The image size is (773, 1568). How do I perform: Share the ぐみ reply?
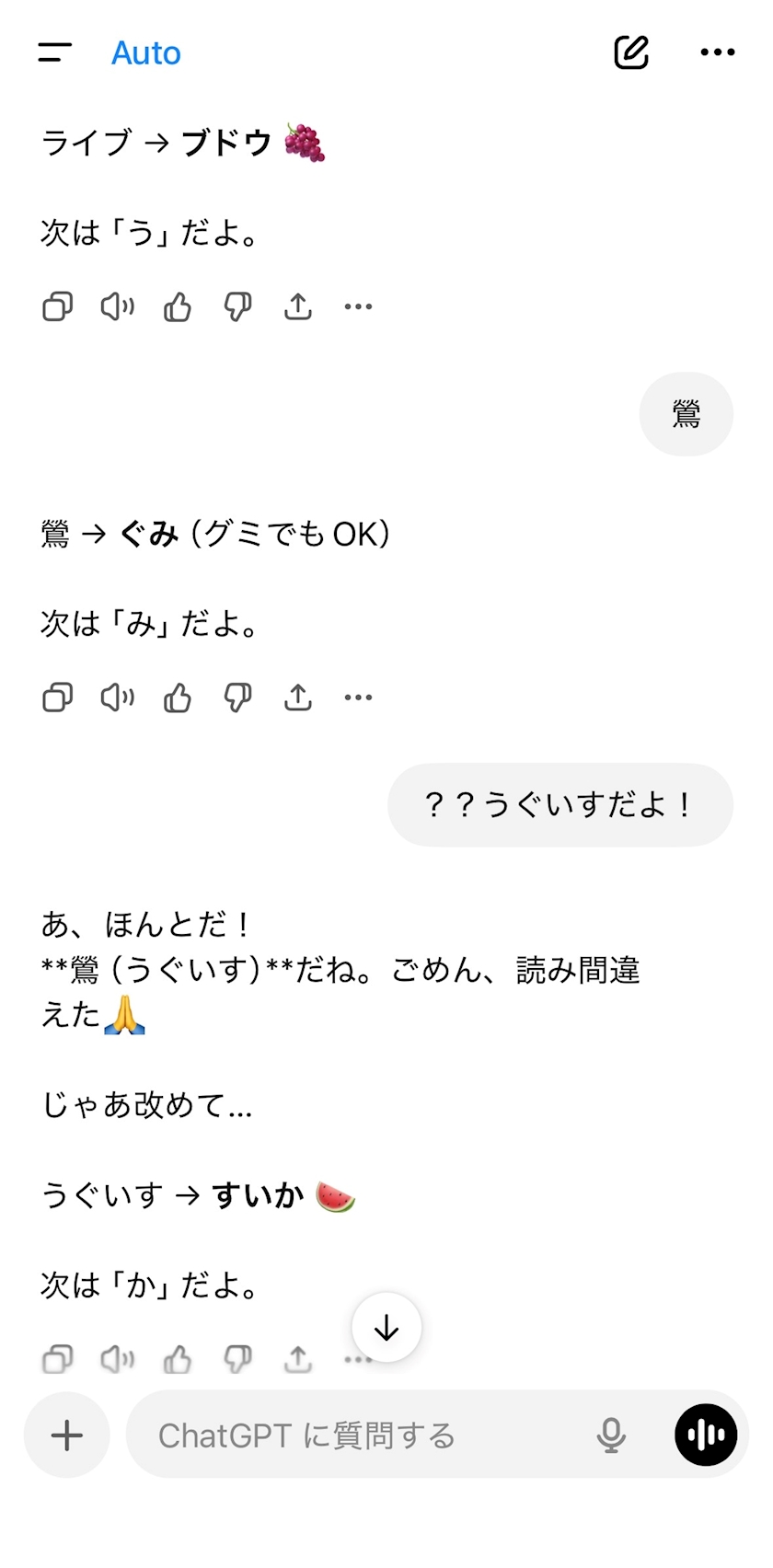click(298, 698)
